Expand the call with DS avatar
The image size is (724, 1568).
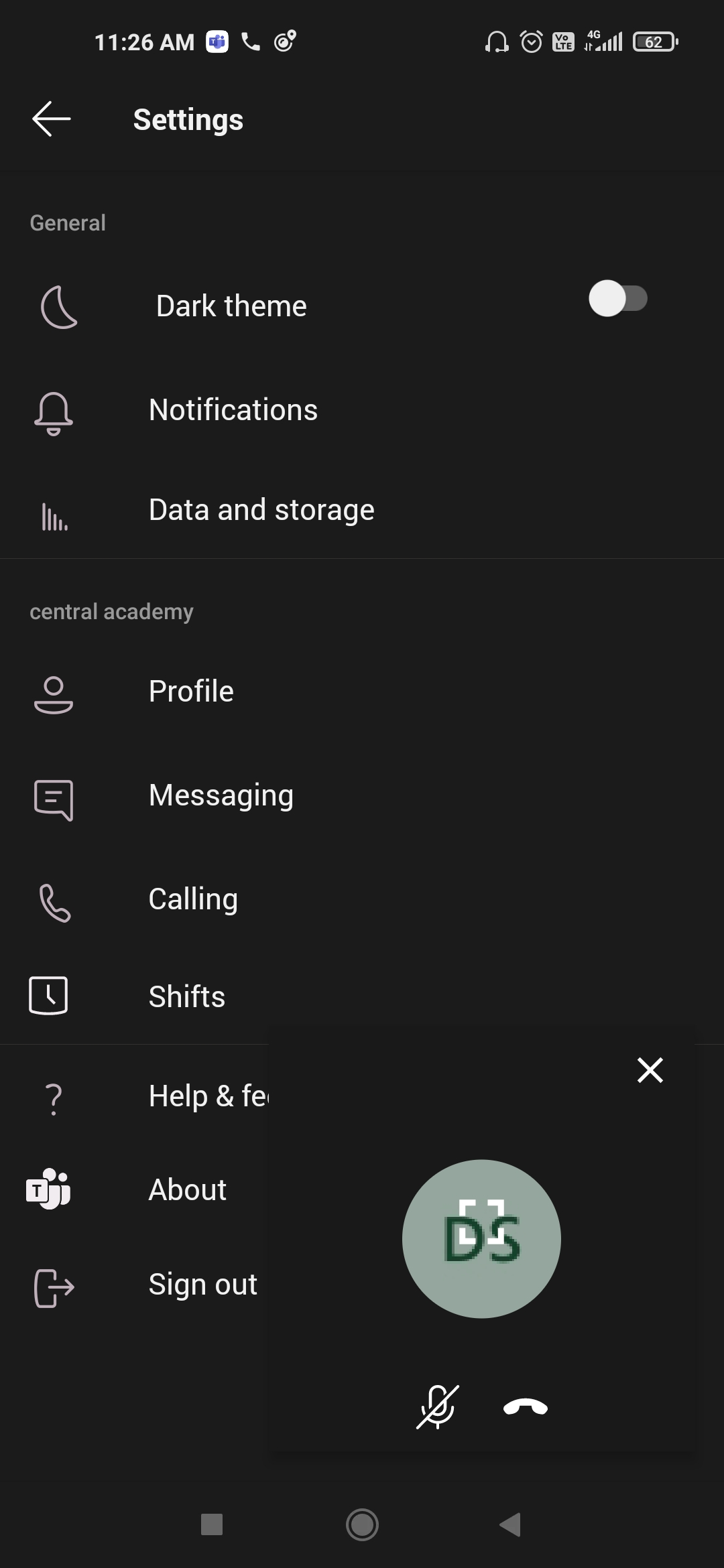(x=481, y=1238)
